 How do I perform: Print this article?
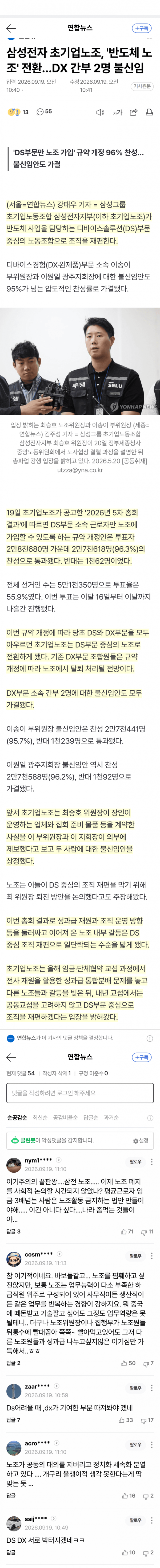pos(149,112)
